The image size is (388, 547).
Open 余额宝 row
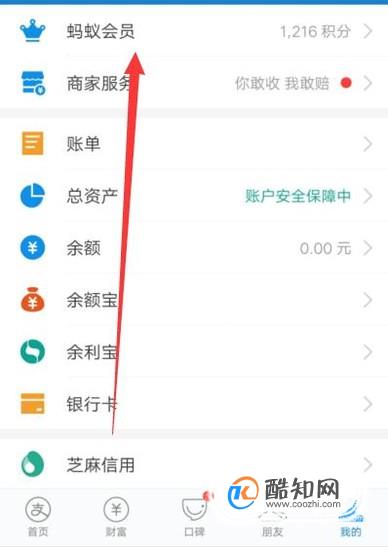[x=194, y=300]
